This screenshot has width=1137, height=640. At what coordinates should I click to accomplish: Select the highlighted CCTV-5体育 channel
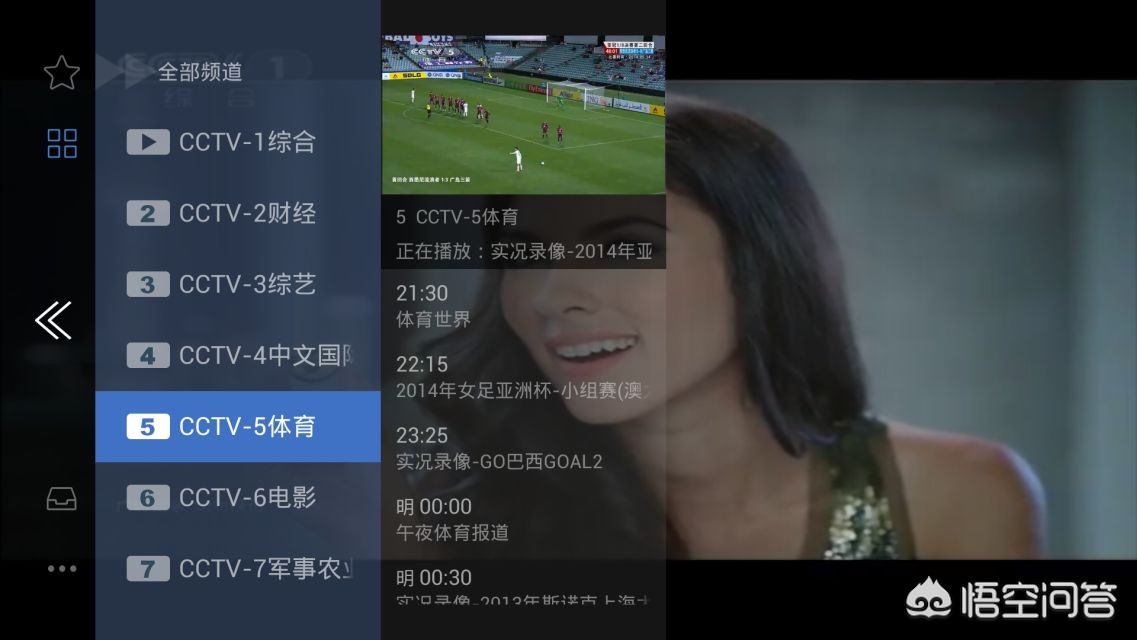238,426
